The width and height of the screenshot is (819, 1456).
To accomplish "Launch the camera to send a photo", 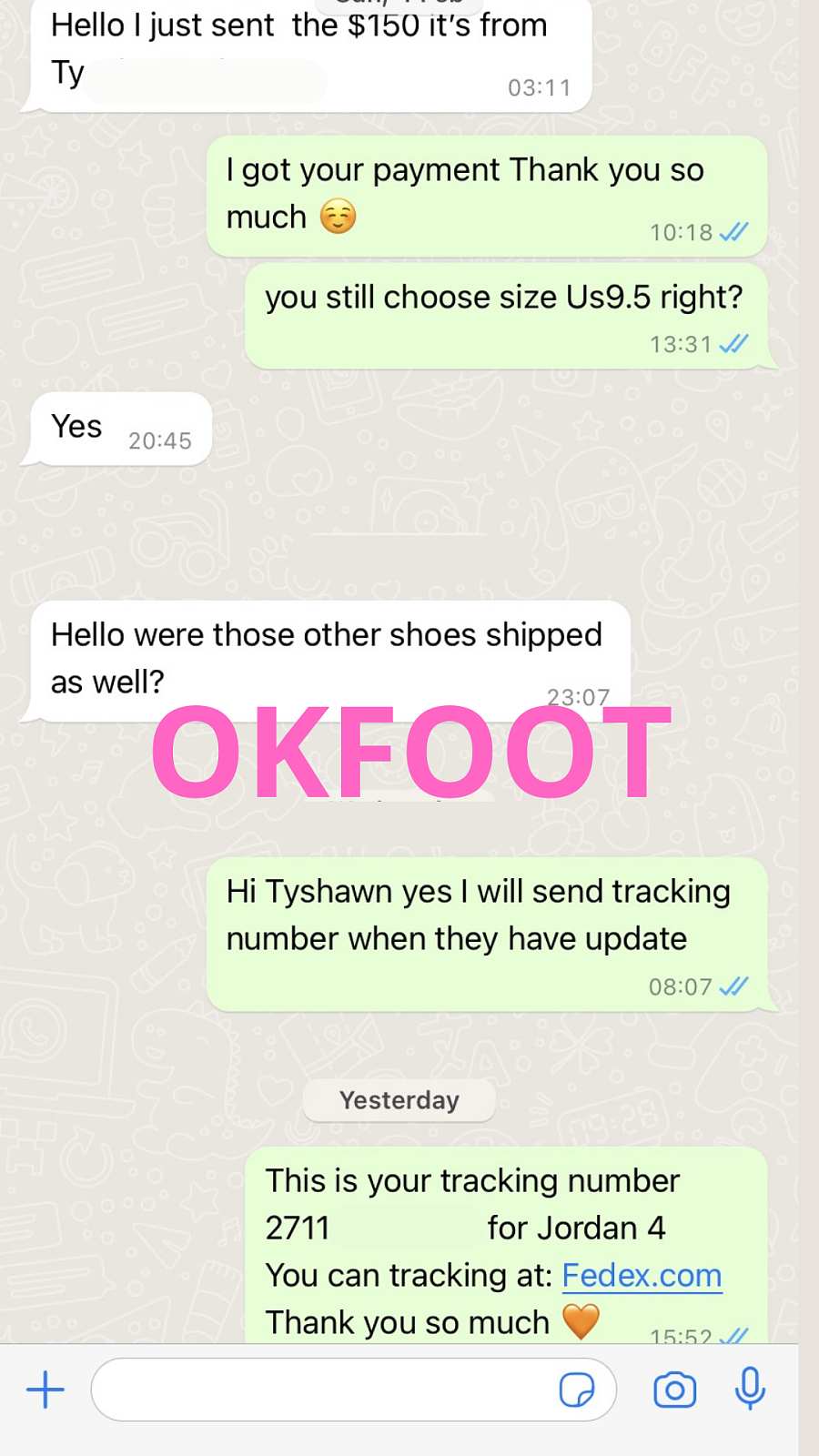I will coord(674,1390).
